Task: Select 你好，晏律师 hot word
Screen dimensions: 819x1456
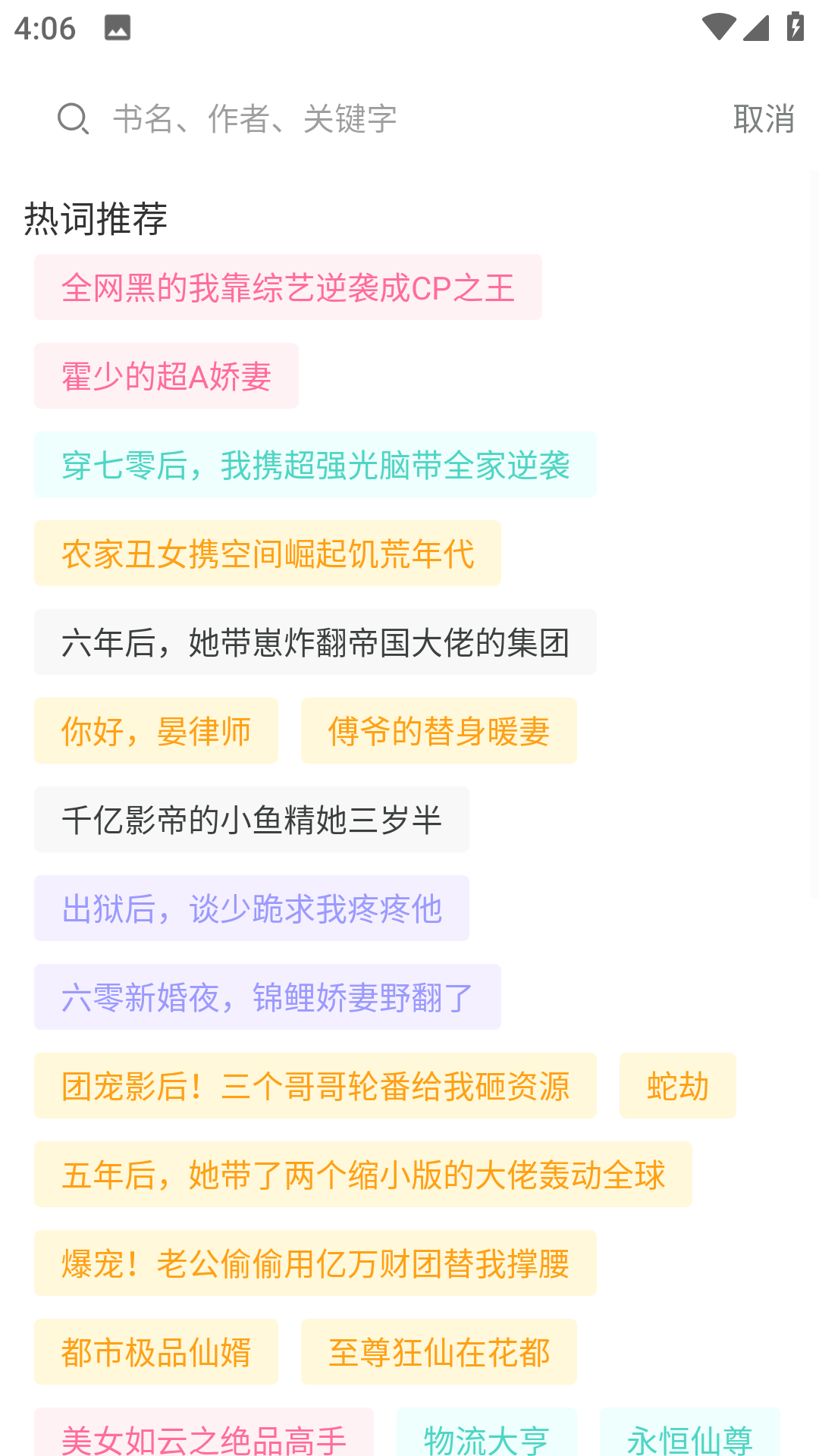Action: pos(156,731)
